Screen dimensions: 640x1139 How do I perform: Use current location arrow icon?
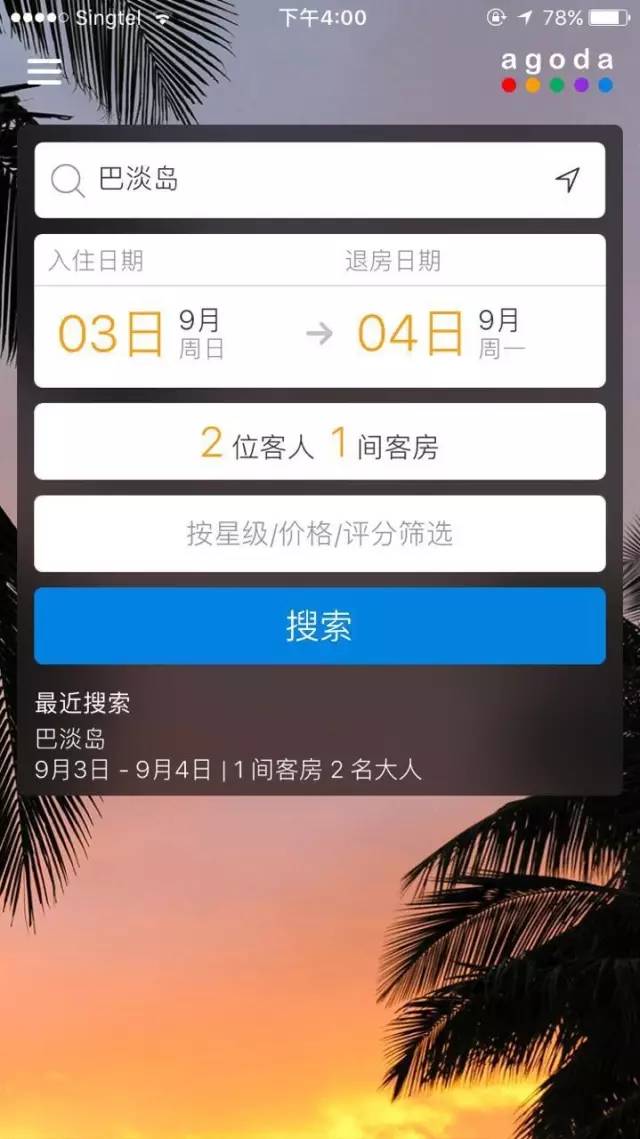coord(568,180)
